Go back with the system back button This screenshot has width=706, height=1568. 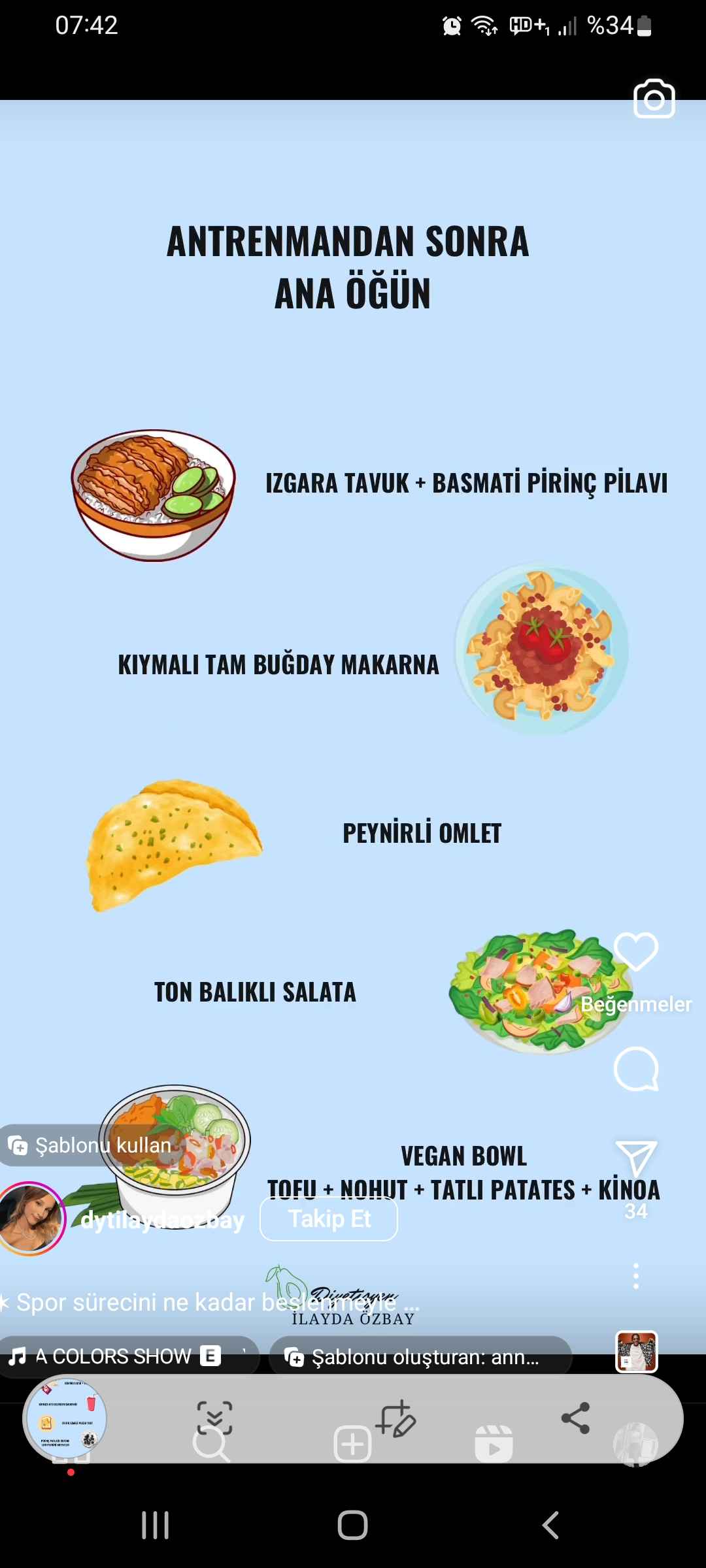pyautogui.click(x=550, y=1526)
